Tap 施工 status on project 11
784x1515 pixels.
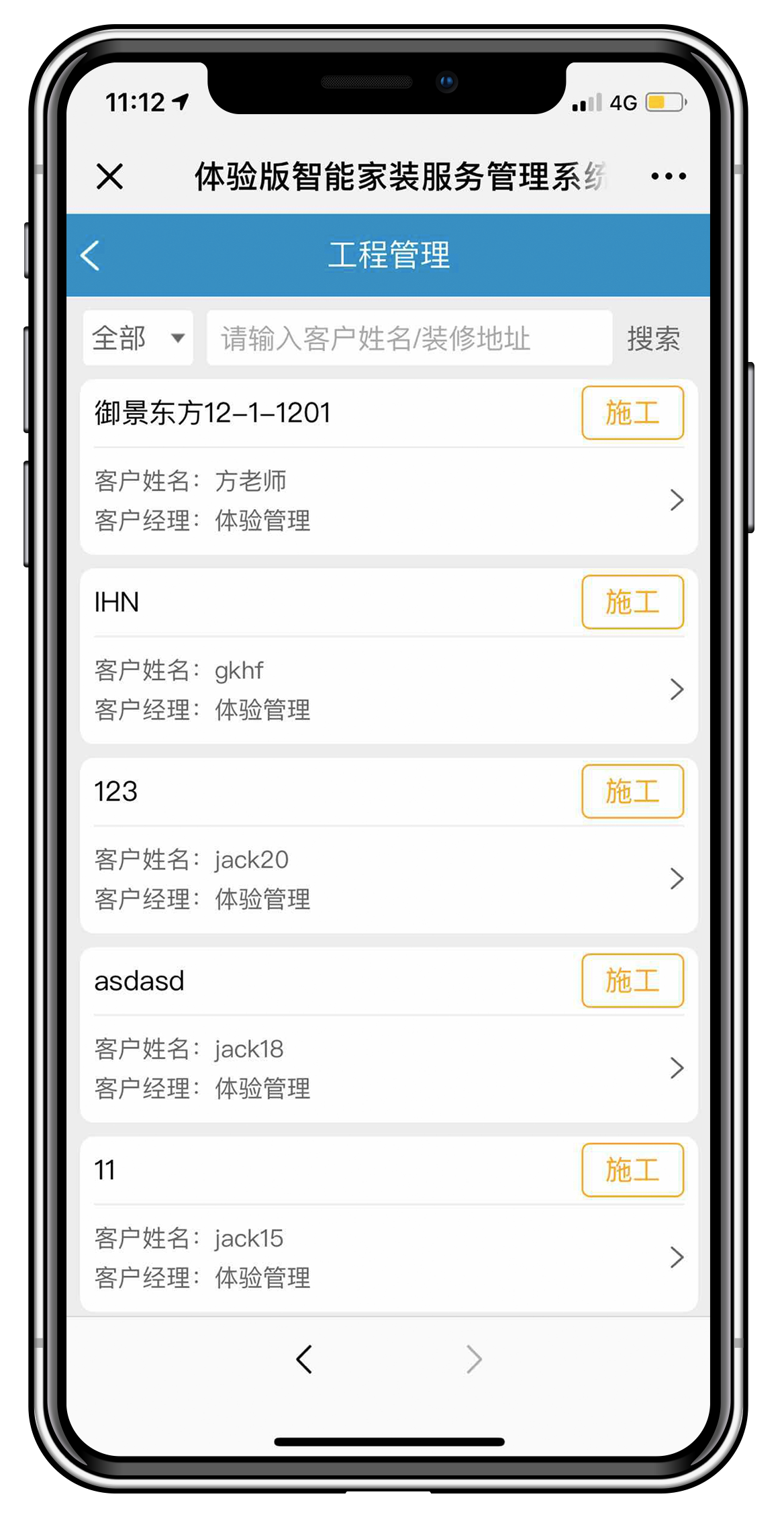[632, 1170]
